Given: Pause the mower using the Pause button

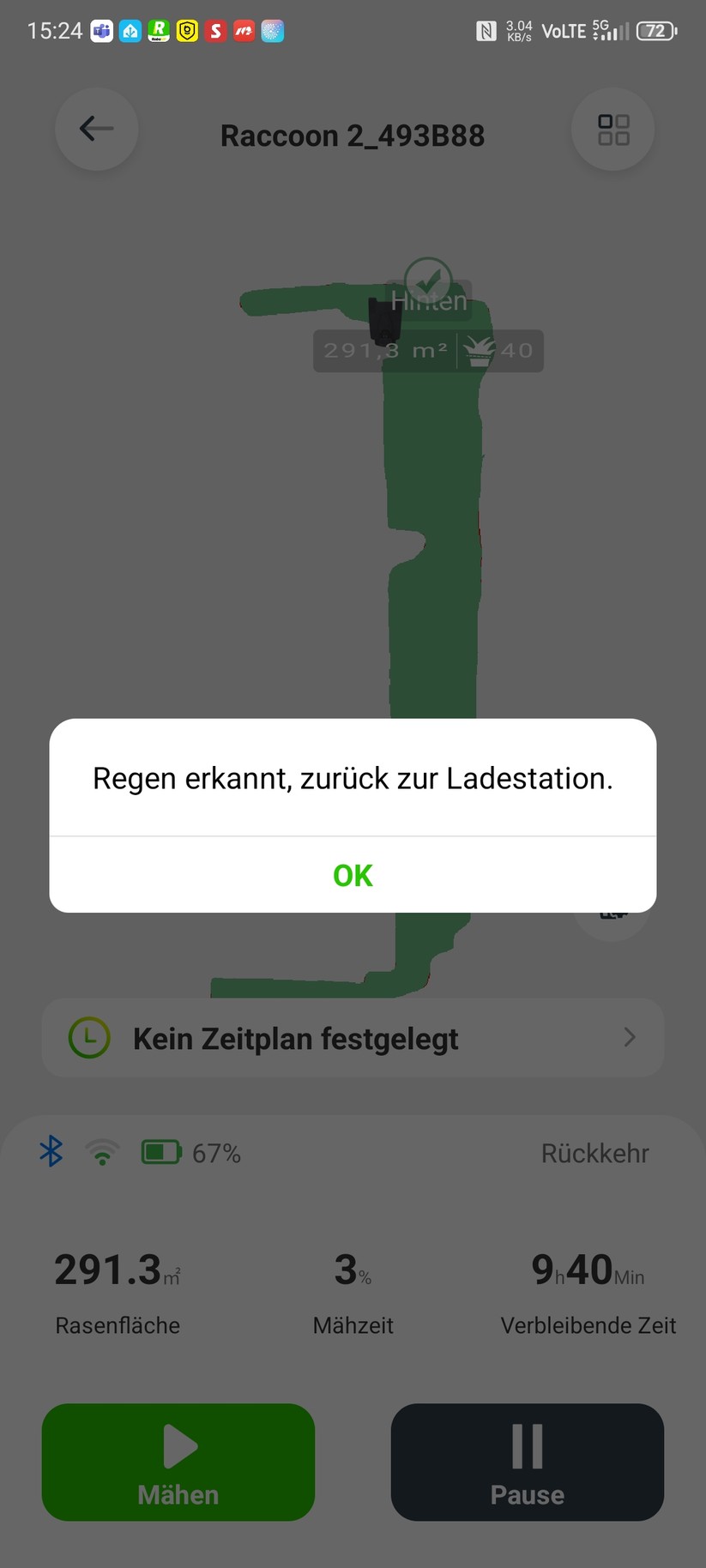Looking at the screenshot, I should [x=527, y=1462].
